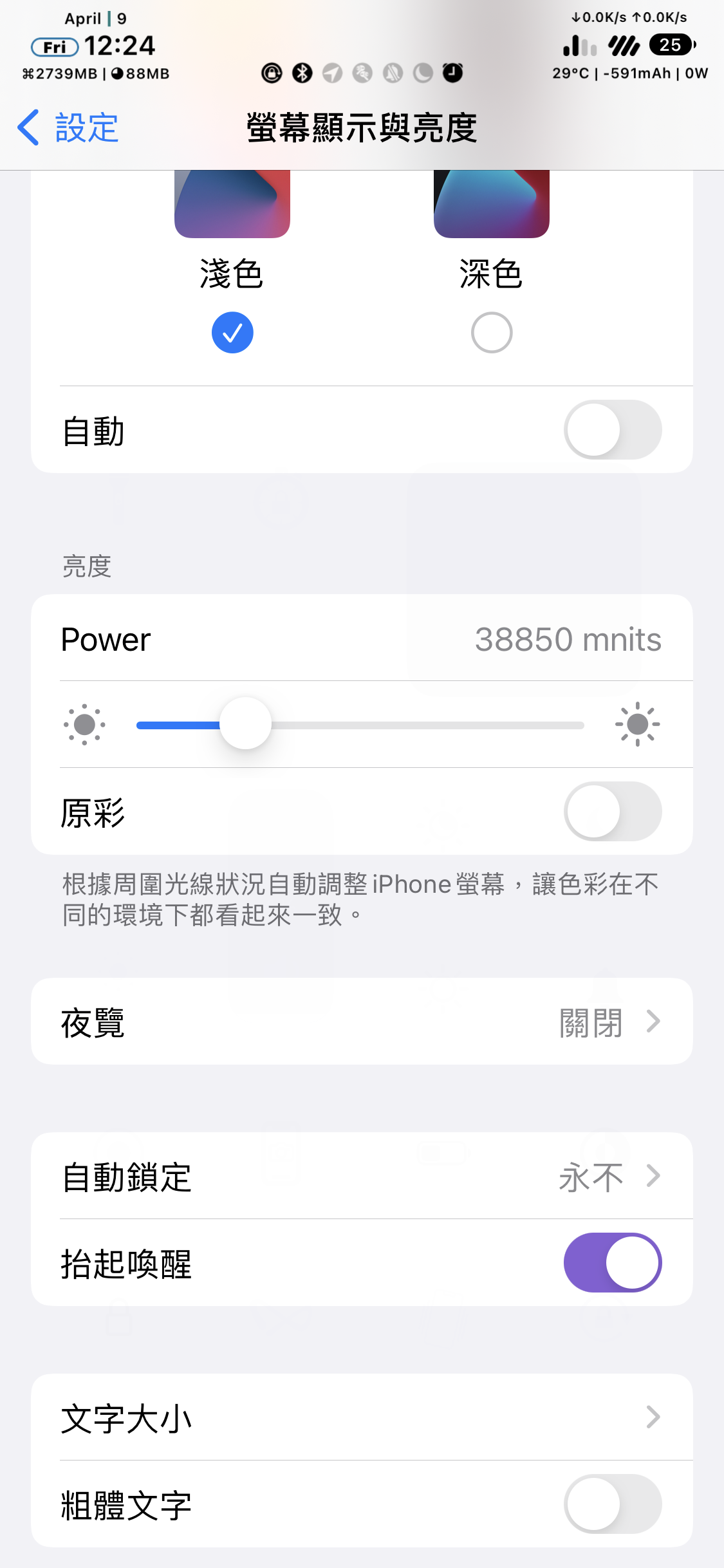Turn on 原彩 True Tone
Screen dimensions: 724x1568
612,811
